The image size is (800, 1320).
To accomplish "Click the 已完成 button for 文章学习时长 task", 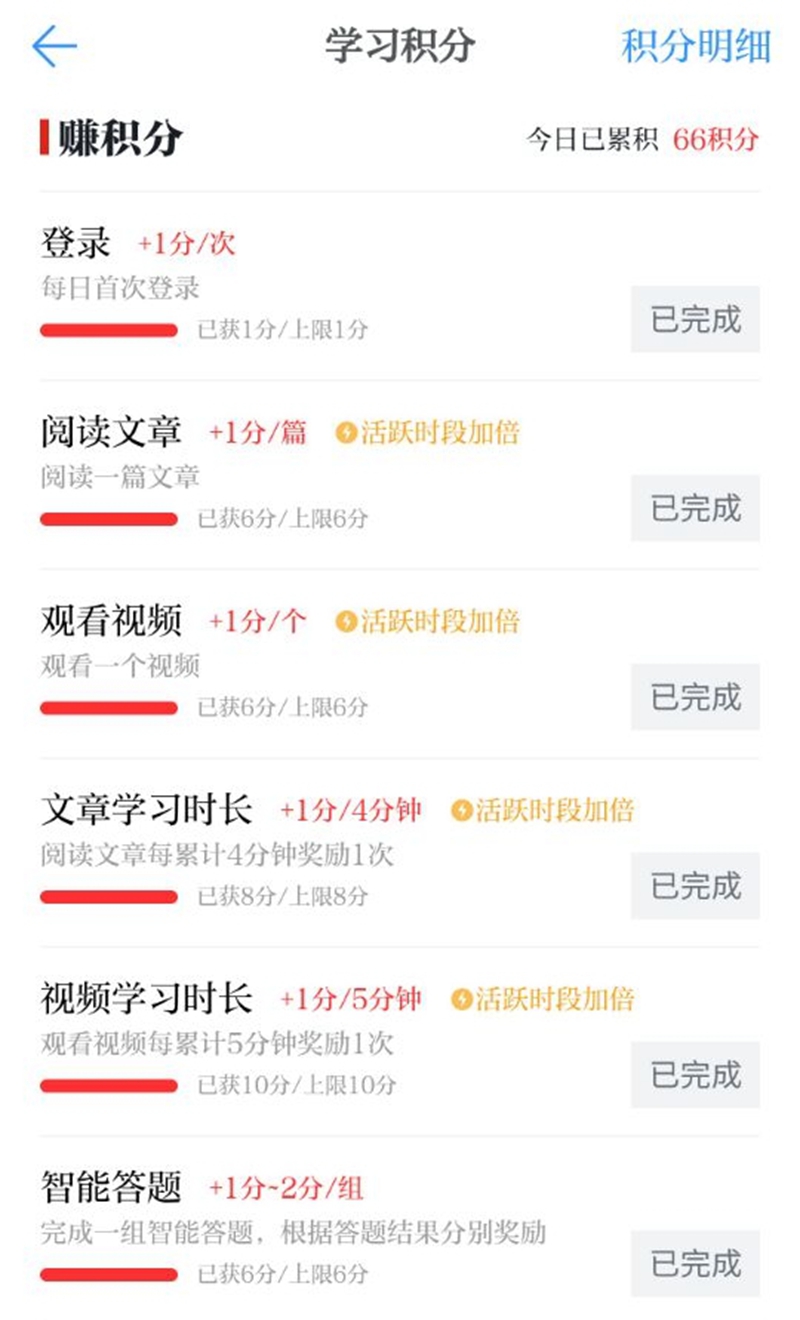I will point(695,886).
